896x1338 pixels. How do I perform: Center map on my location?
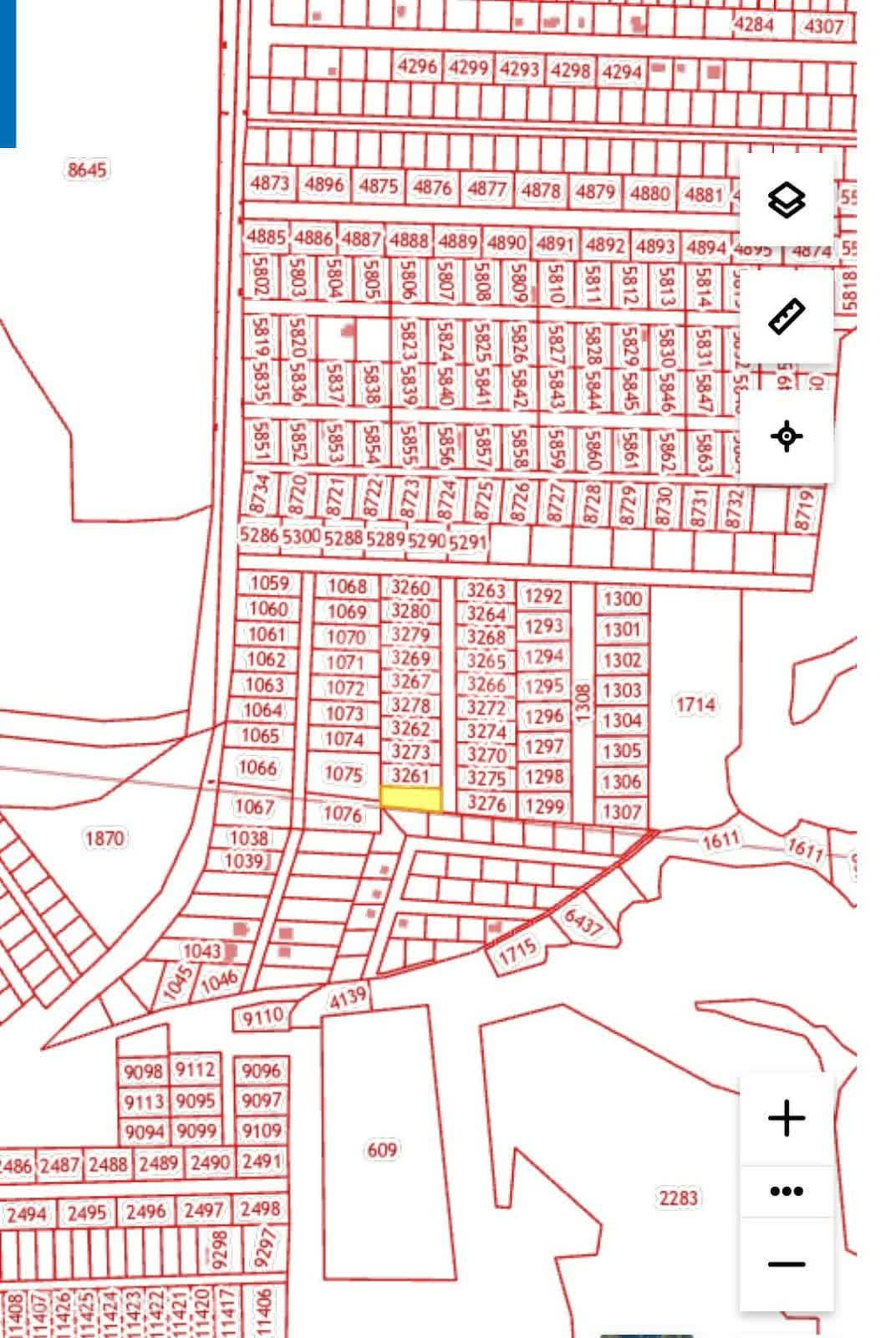click(786, 436)
